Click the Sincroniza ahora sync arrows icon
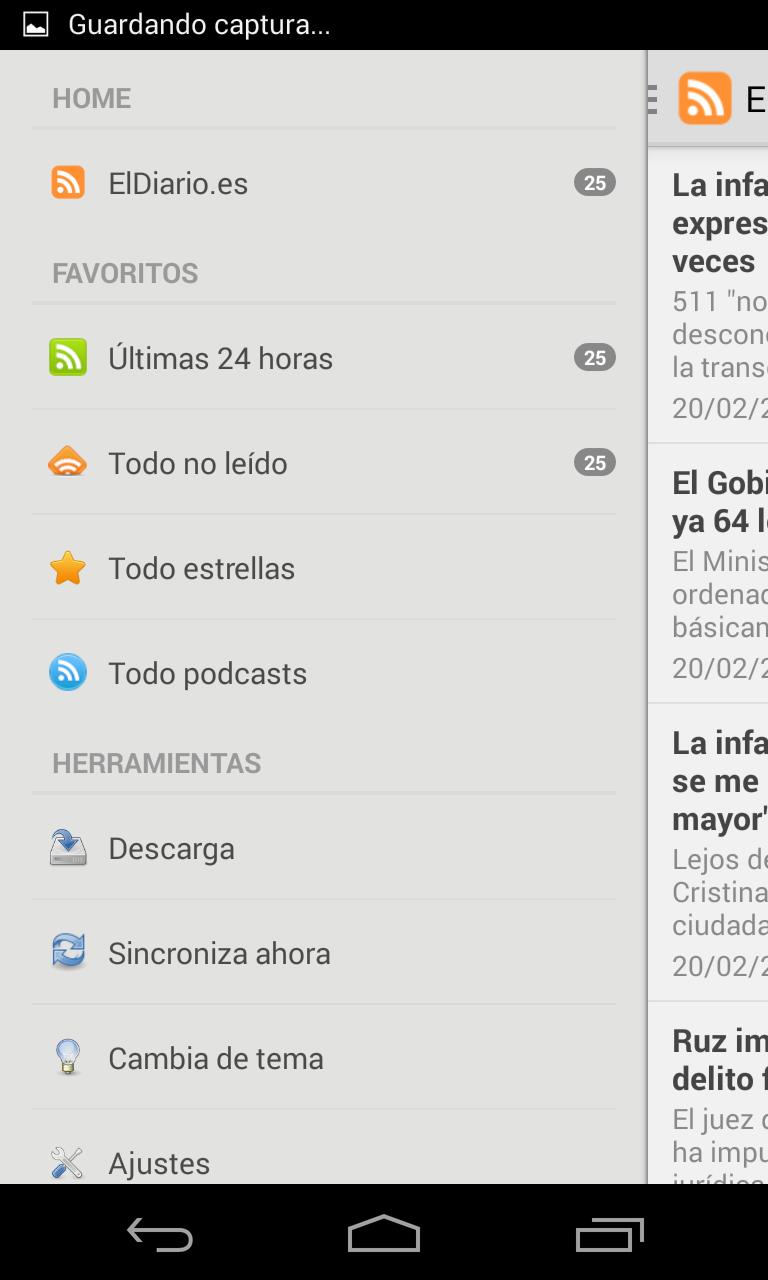Image resolution: width=768 pixels, height=1280 pixels. coord(68,953)
